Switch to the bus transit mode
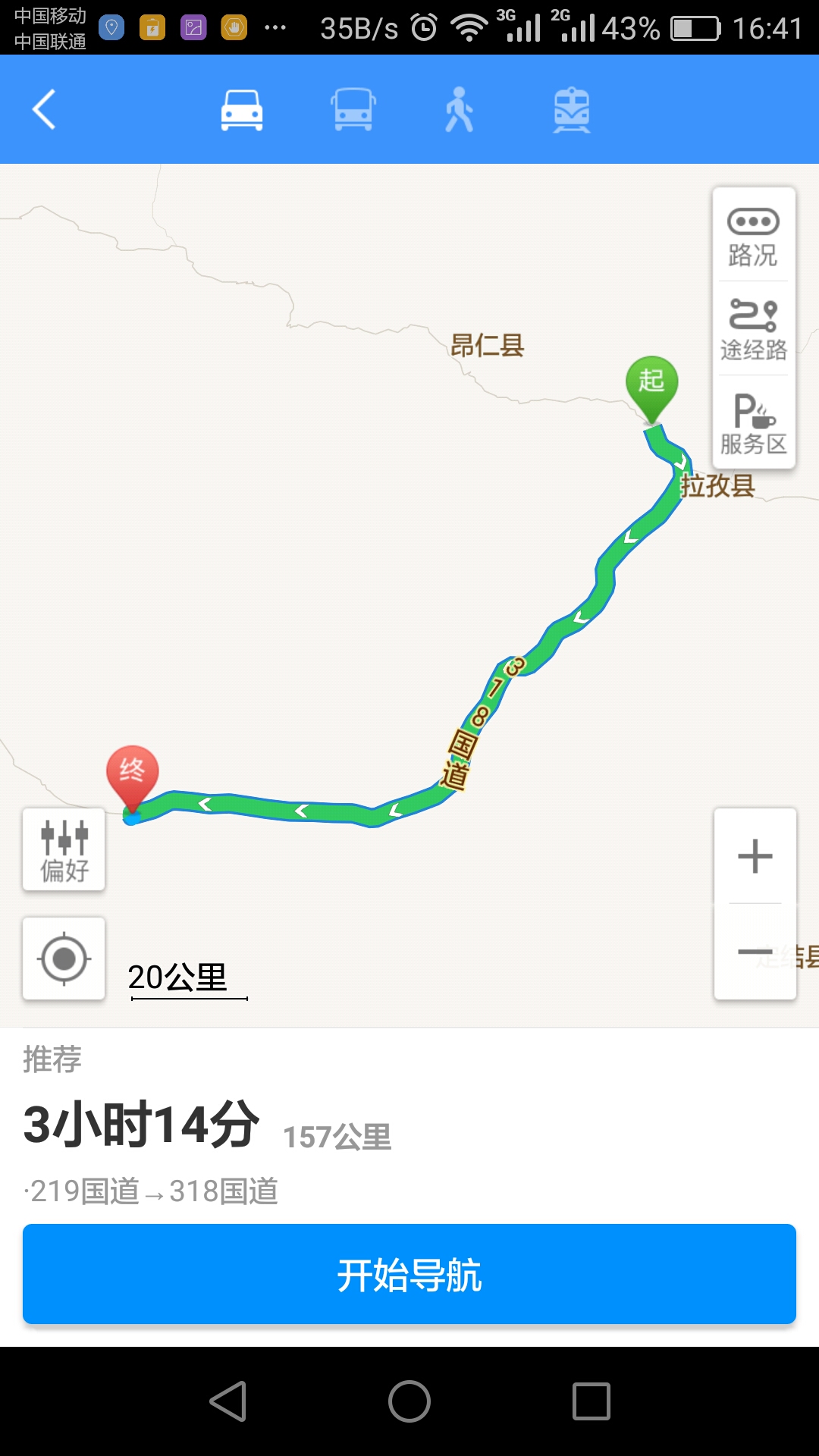Image resolution: width=819 pixels, height=1456 pixels. coord(353,111)
